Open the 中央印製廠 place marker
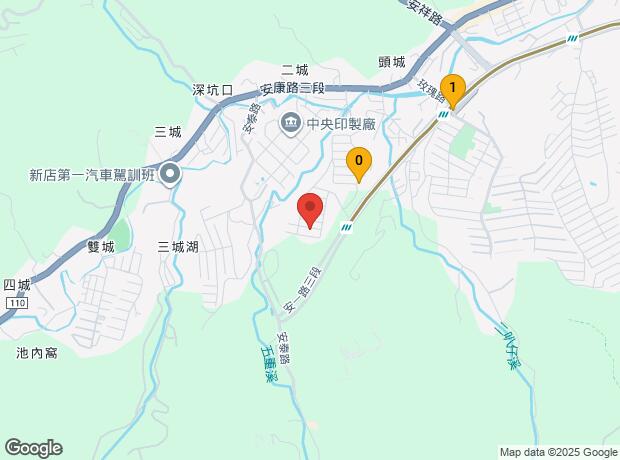Viewport: 620px width, 460px height. pyautogui.click(x=291, y=125)
